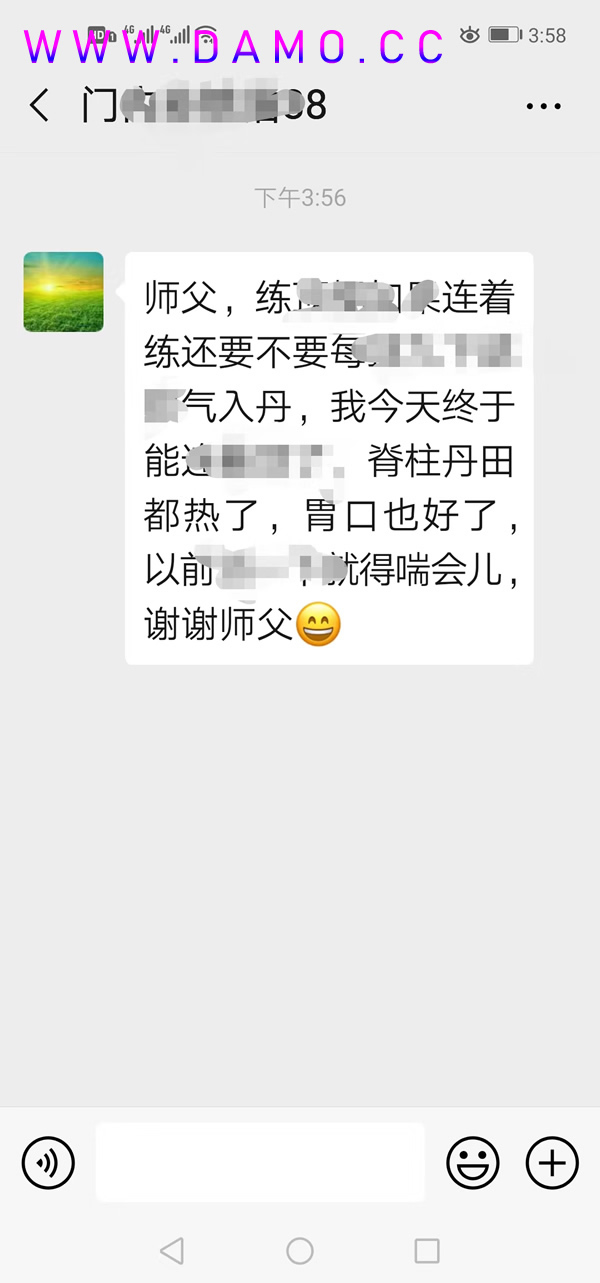Switch to voice message input
Image resolution: width=600 pixels, height=1283 pixels.
point(48,1163)
